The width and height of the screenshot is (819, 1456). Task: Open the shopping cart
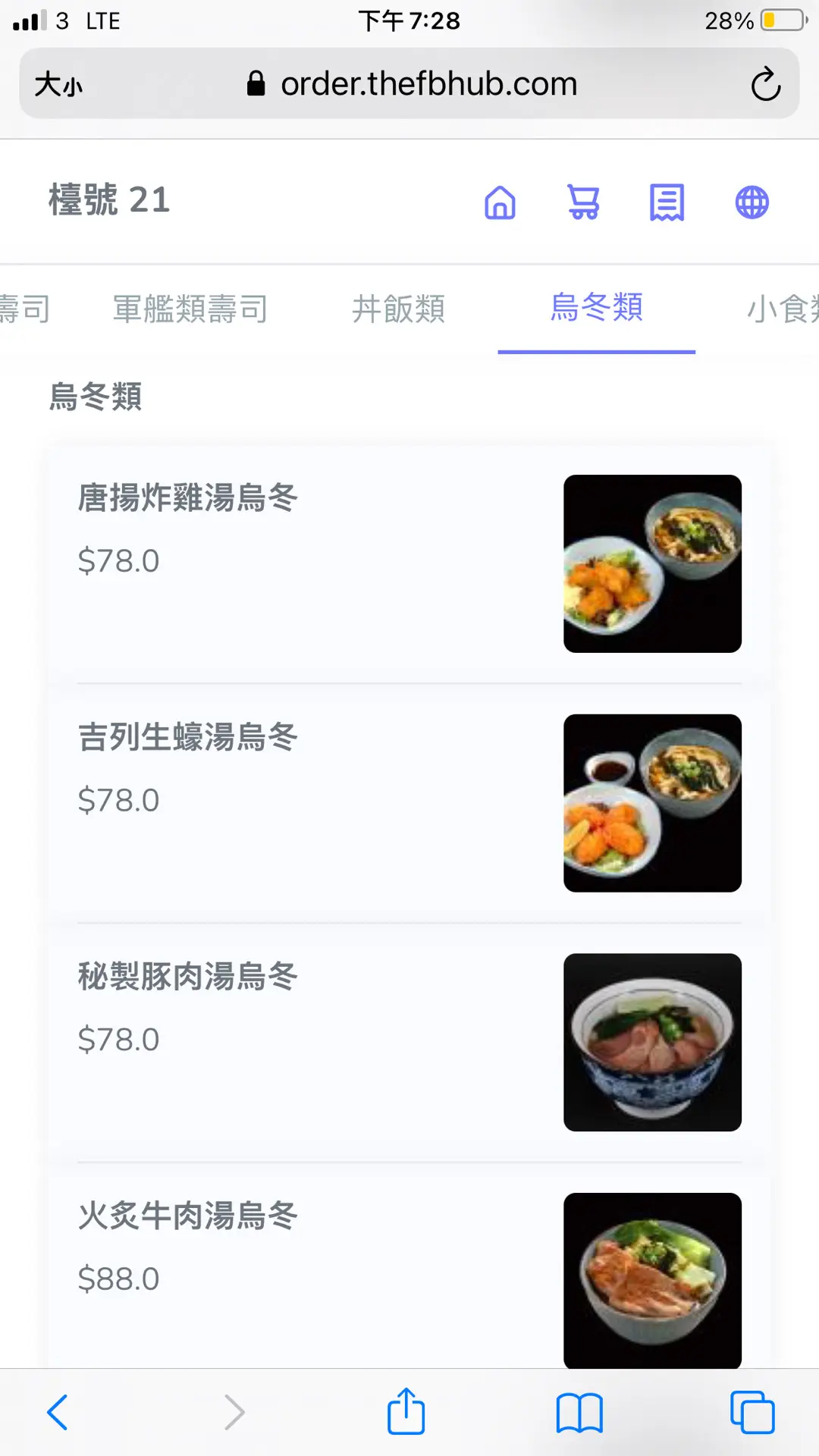pyautogui.click(x=583, y=202)
